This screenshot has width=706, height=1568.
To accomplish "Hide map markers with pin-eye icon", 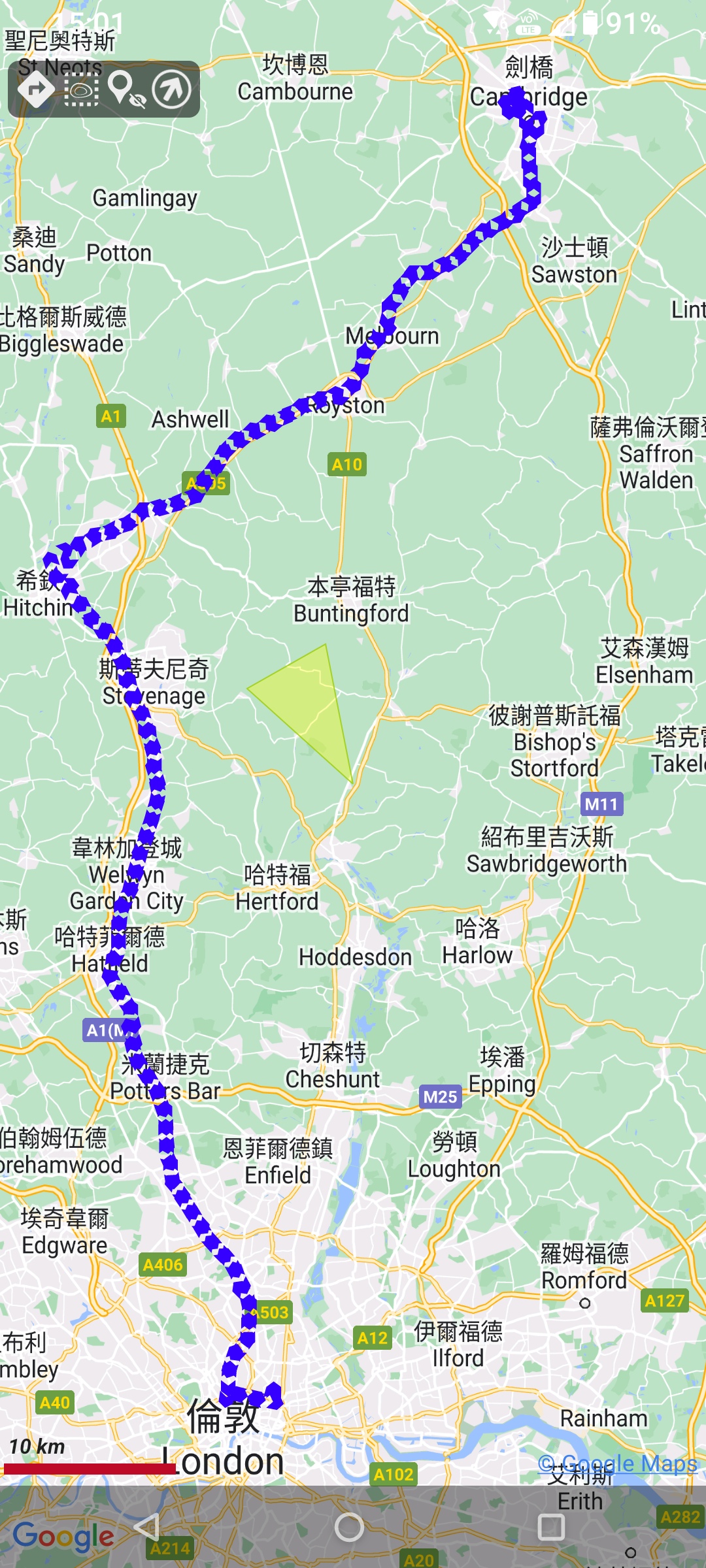I will click(x=126, y=90).
